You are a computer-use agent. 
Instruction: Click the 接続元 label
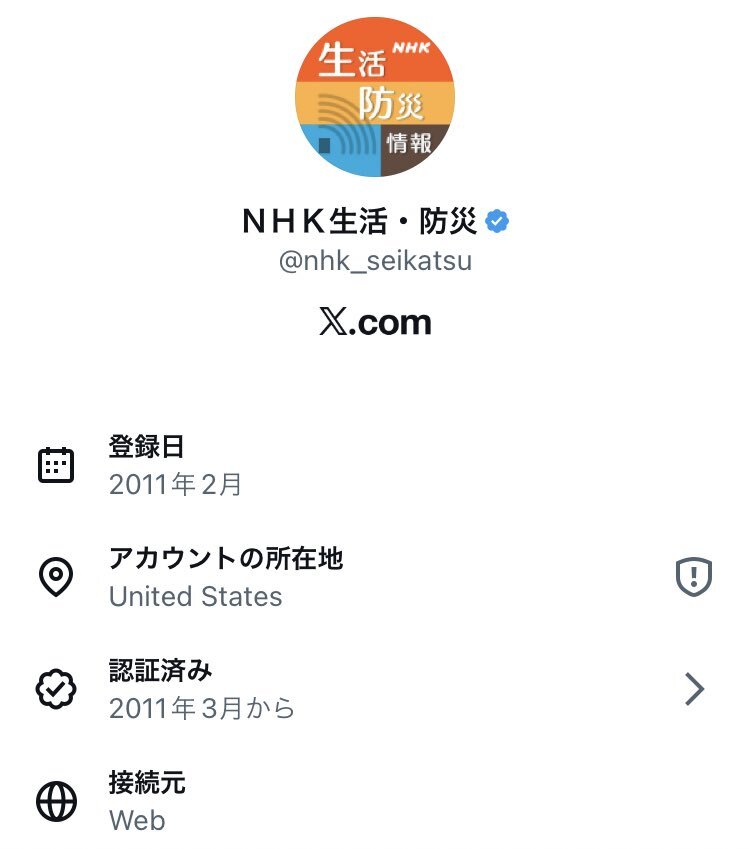pos(145,784)
